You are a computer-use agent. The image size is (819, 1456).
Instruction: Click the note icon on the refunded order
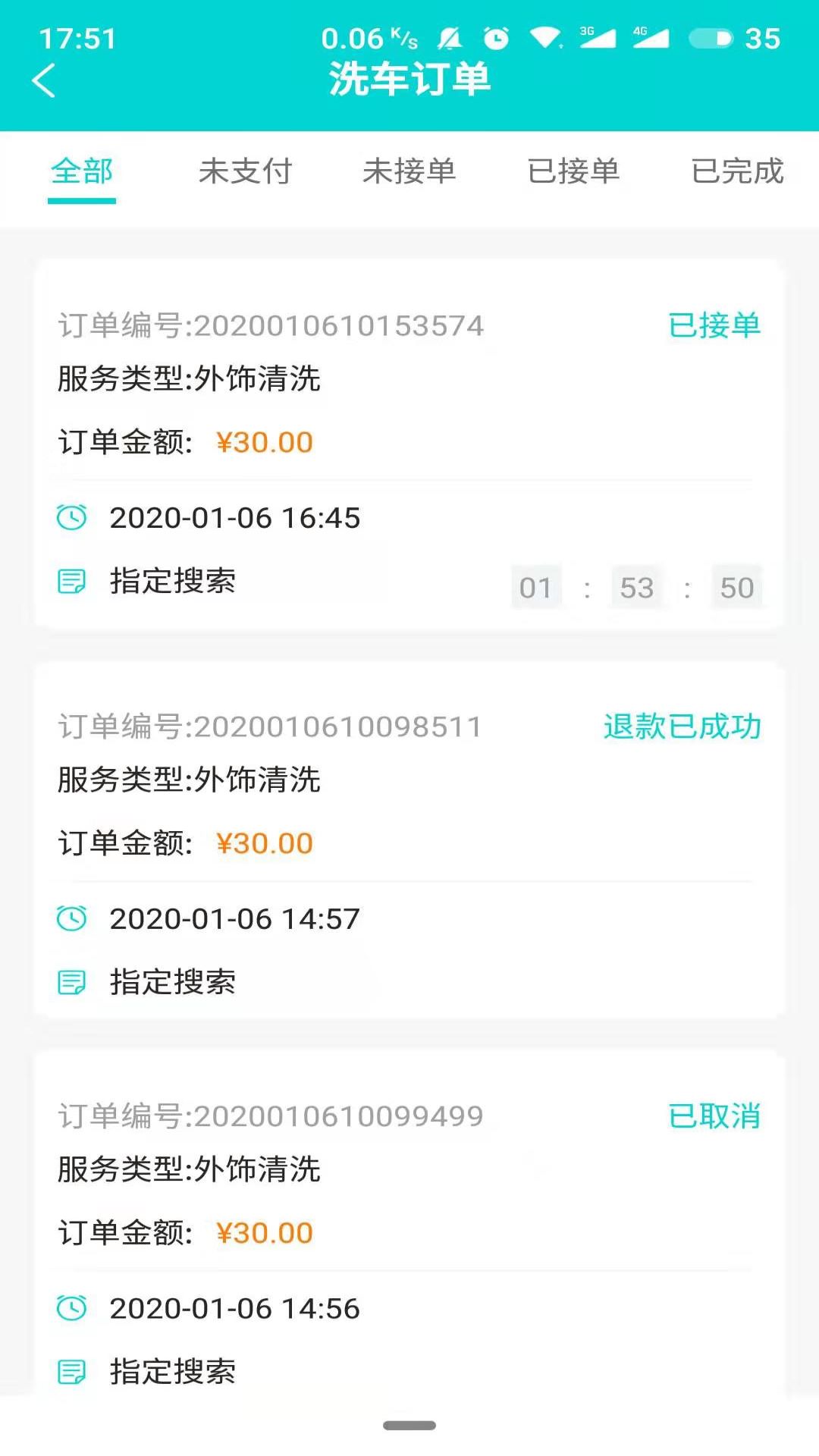pyautogui.click(x=71, y=981)
